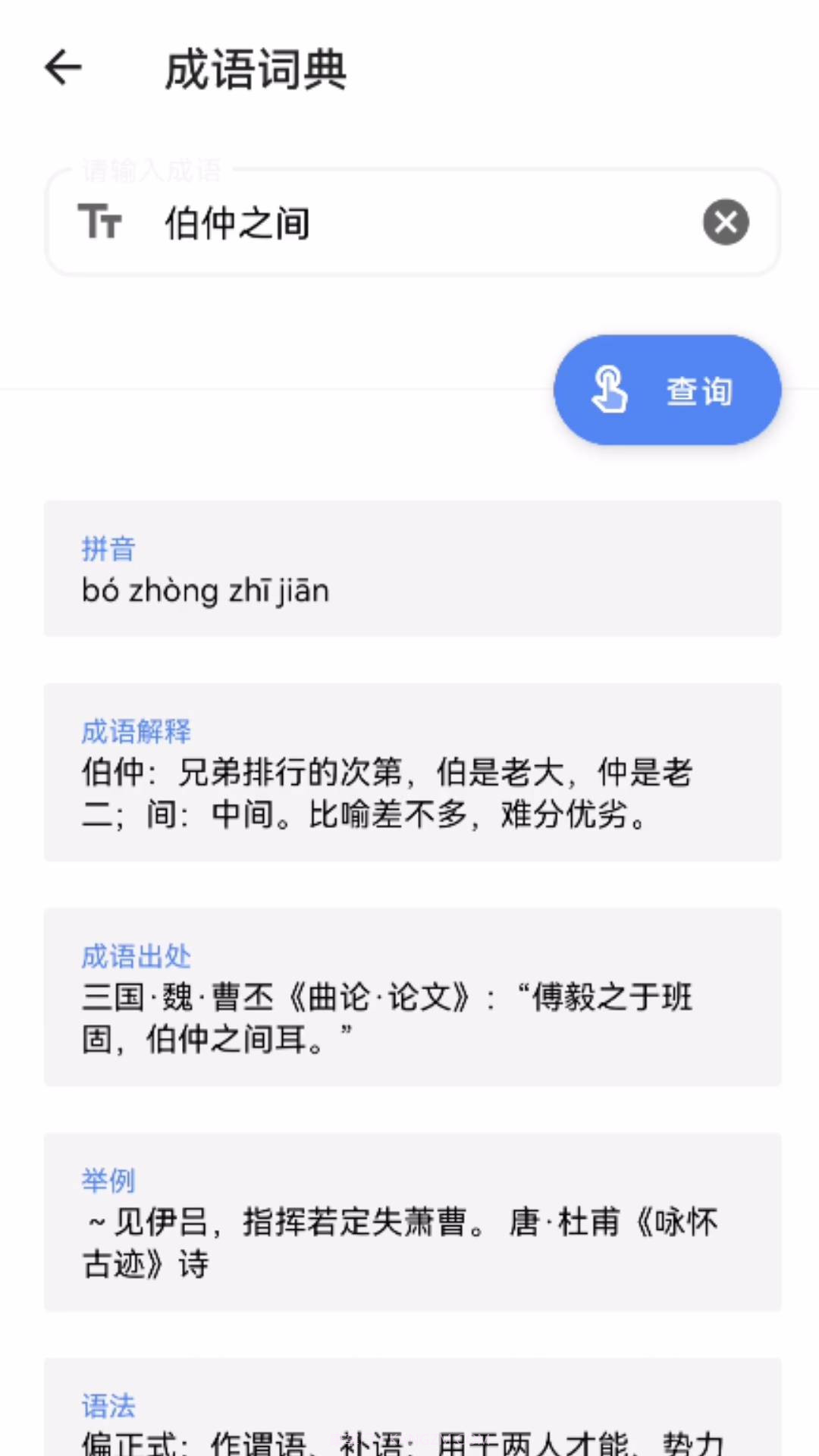The image size is (819, 1456).
Task: Select the 成语解释 explanation card
Action: pyautogui.click(x=412, y=772)
